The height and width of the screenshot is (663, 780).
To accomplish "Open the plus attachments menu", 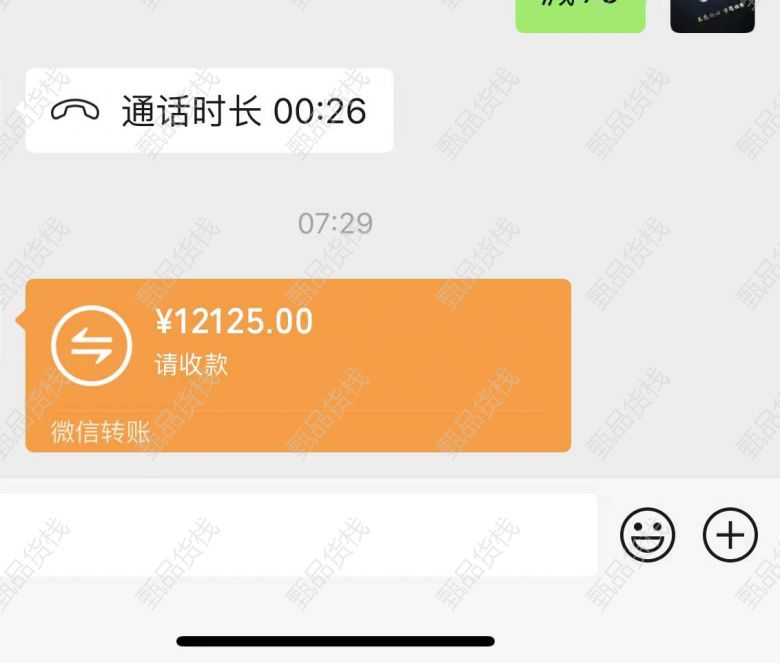I will click(x=730, y=535).
